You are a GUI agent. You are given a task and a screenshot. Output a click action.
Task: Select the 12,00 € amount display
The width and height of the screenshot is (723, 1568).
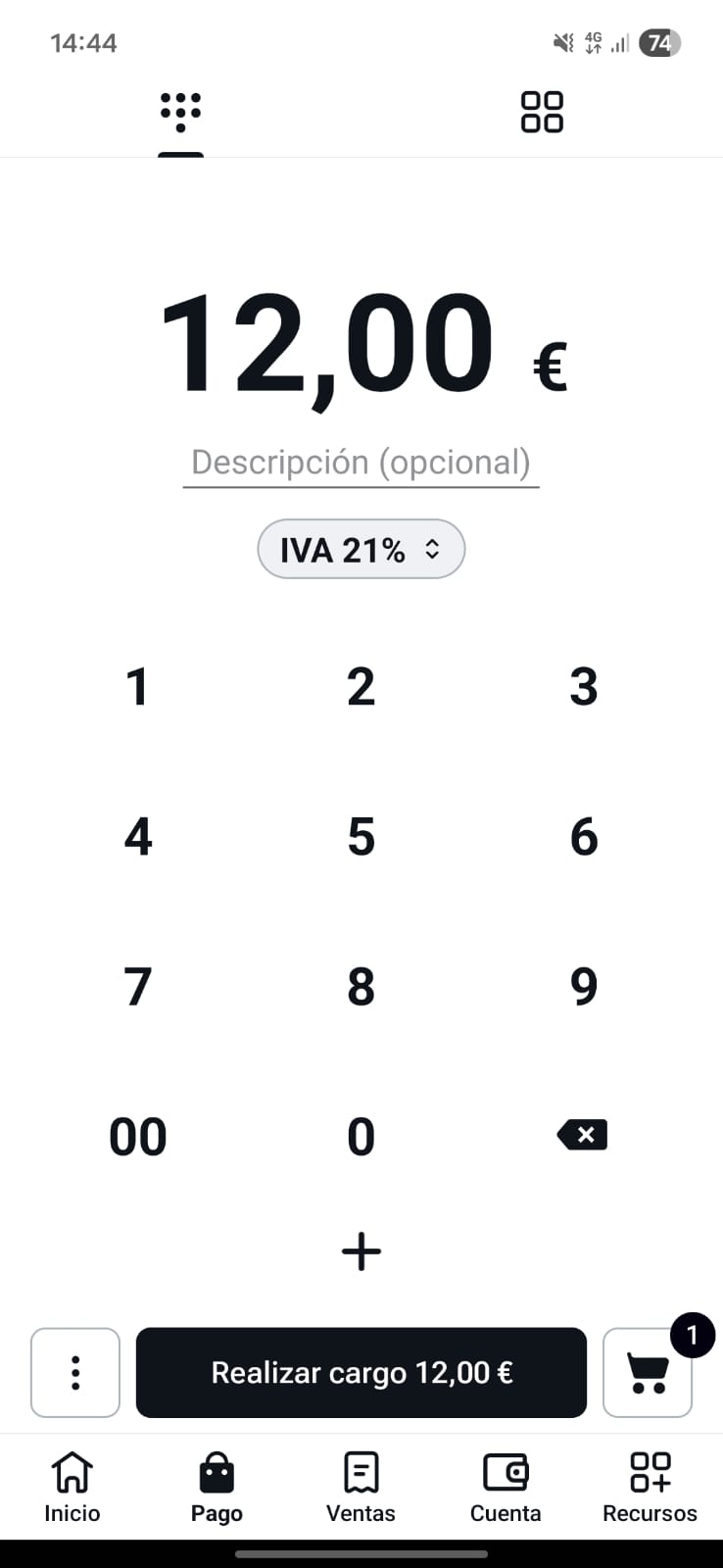tap(328, 343)
